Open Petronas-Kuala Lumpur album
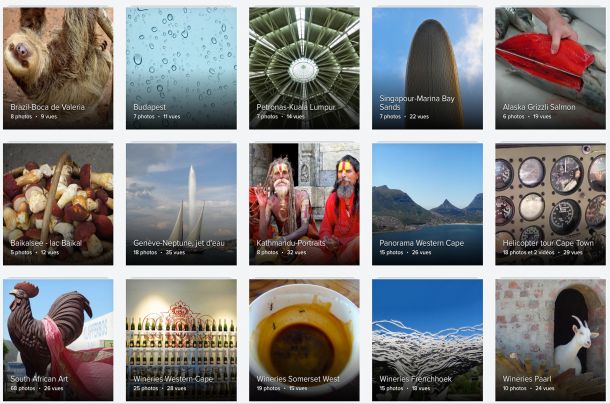 click(x=304, y=68)
